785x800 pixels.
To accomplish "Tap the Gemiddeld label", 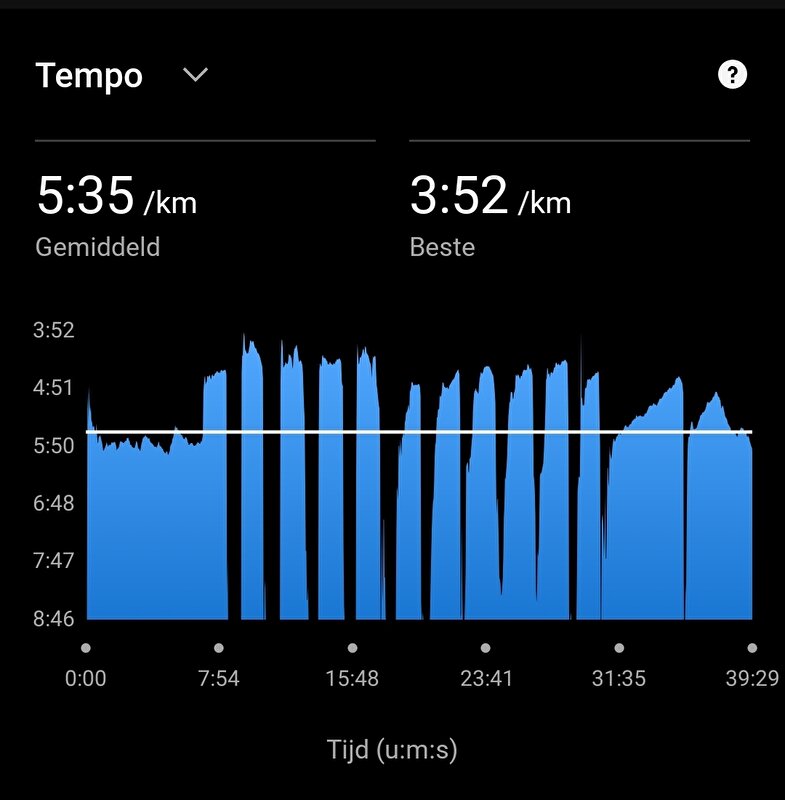I will pos(98,247).
